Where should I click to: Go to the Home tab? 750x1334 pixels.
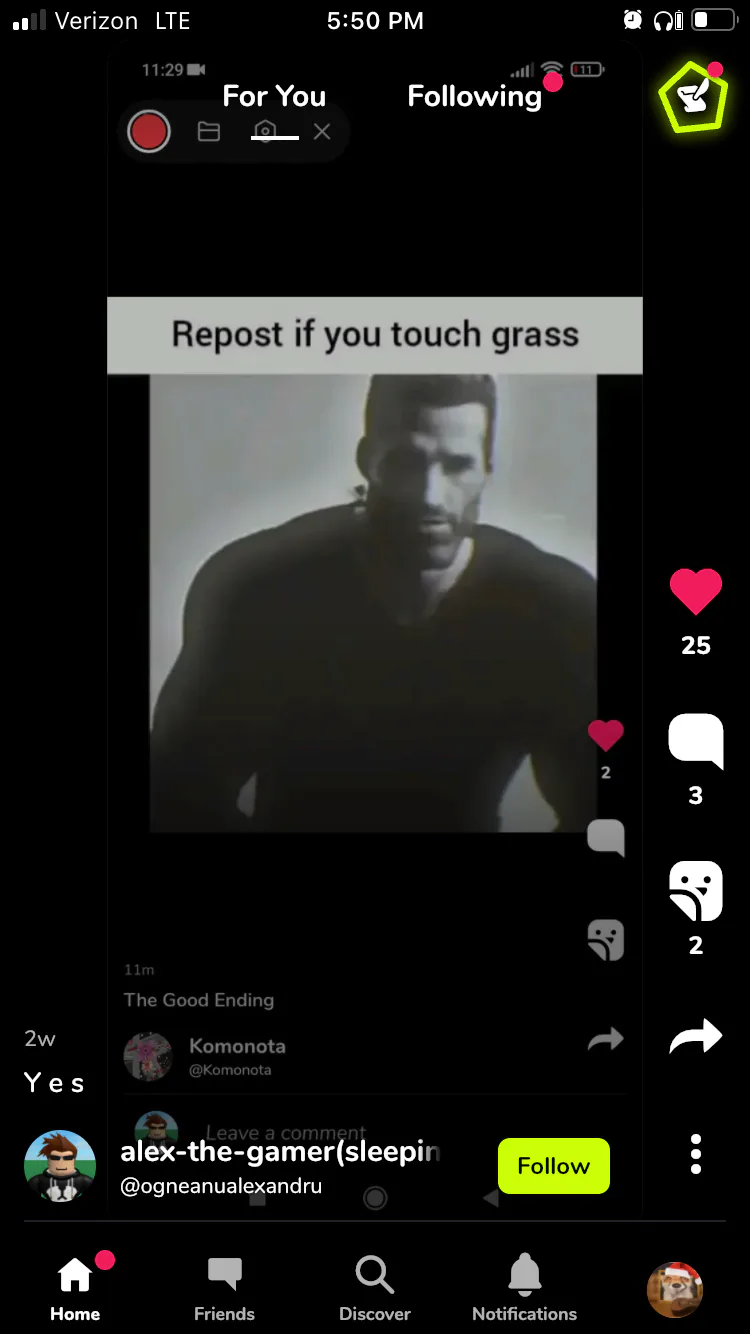point(75,1289)
